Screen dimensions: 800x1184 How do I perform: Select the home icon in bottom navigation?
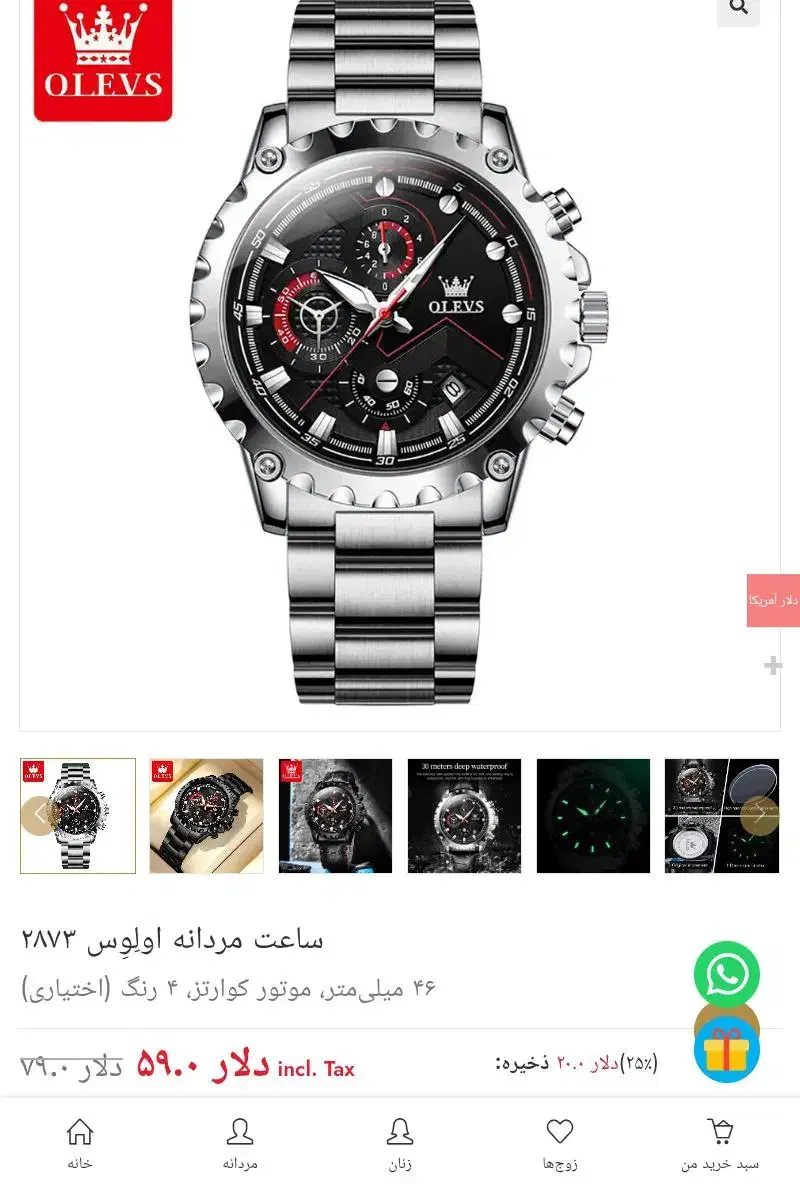tap(80, 1133)
